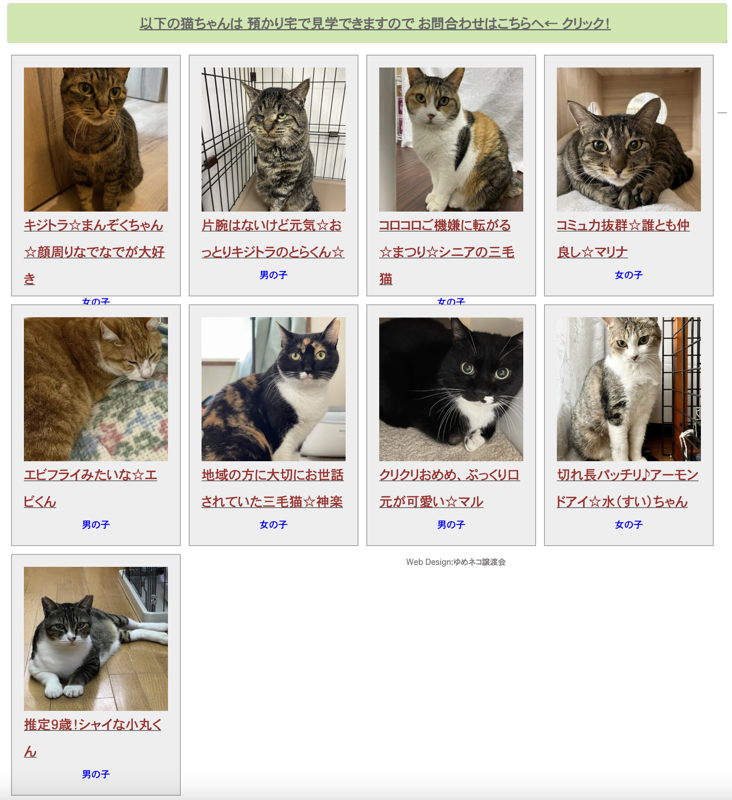
Task: Select black-and-white cat マル's photo
Action: [451, 389]
